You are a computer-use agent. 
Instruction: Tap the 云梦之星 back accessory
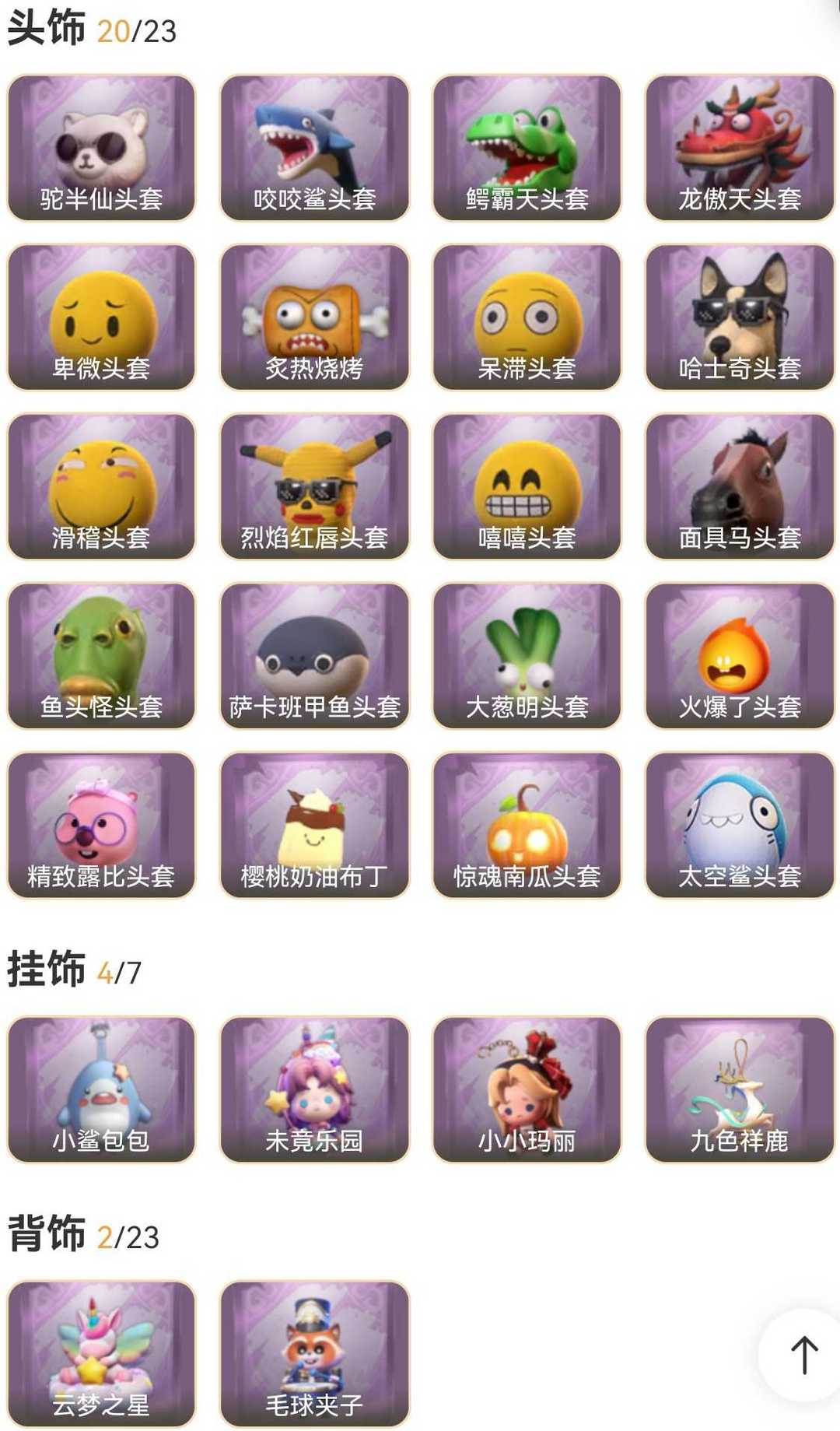[101, 1354]
